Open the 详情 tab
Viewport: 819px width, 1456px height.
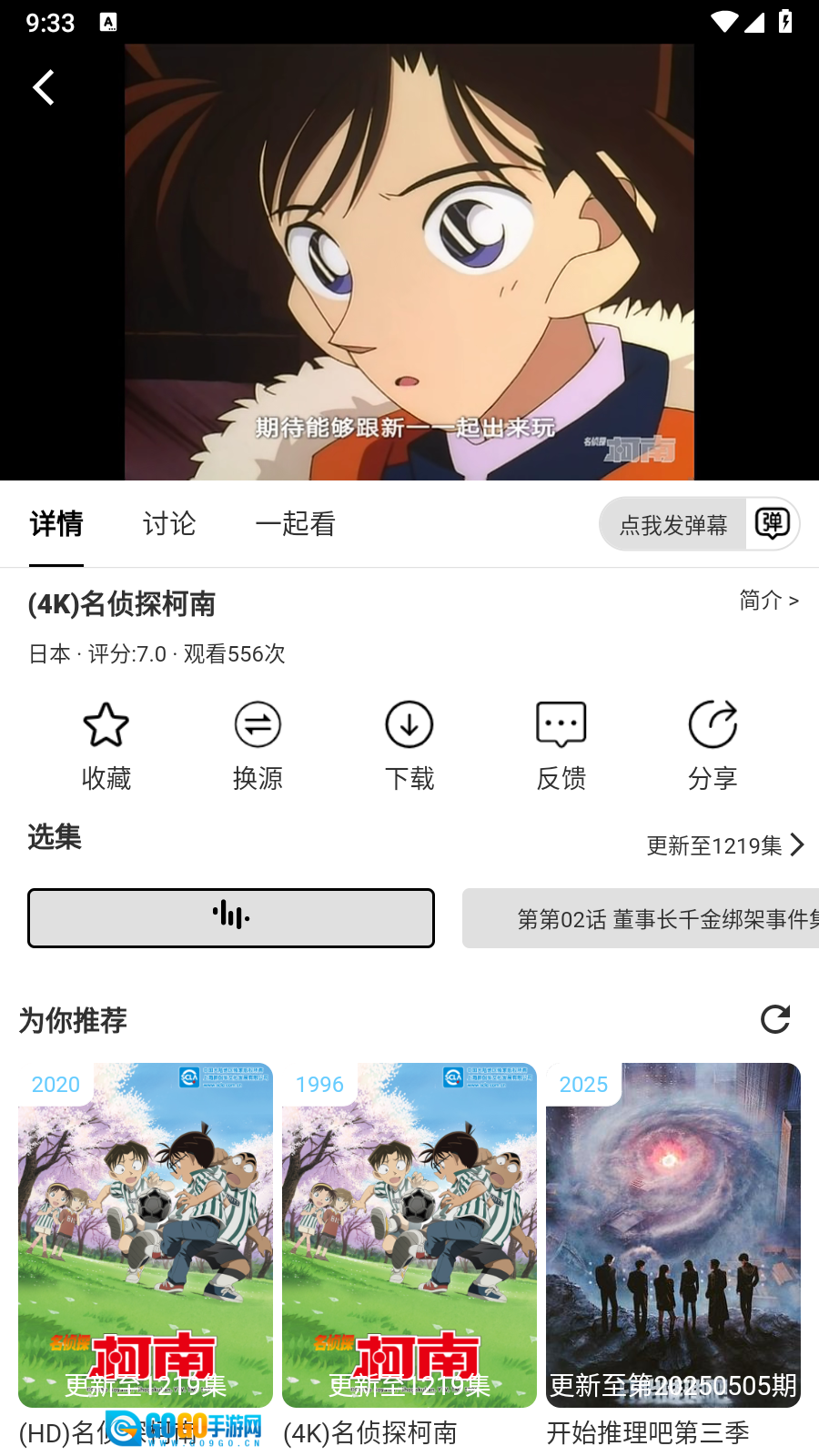click(56, 524)
